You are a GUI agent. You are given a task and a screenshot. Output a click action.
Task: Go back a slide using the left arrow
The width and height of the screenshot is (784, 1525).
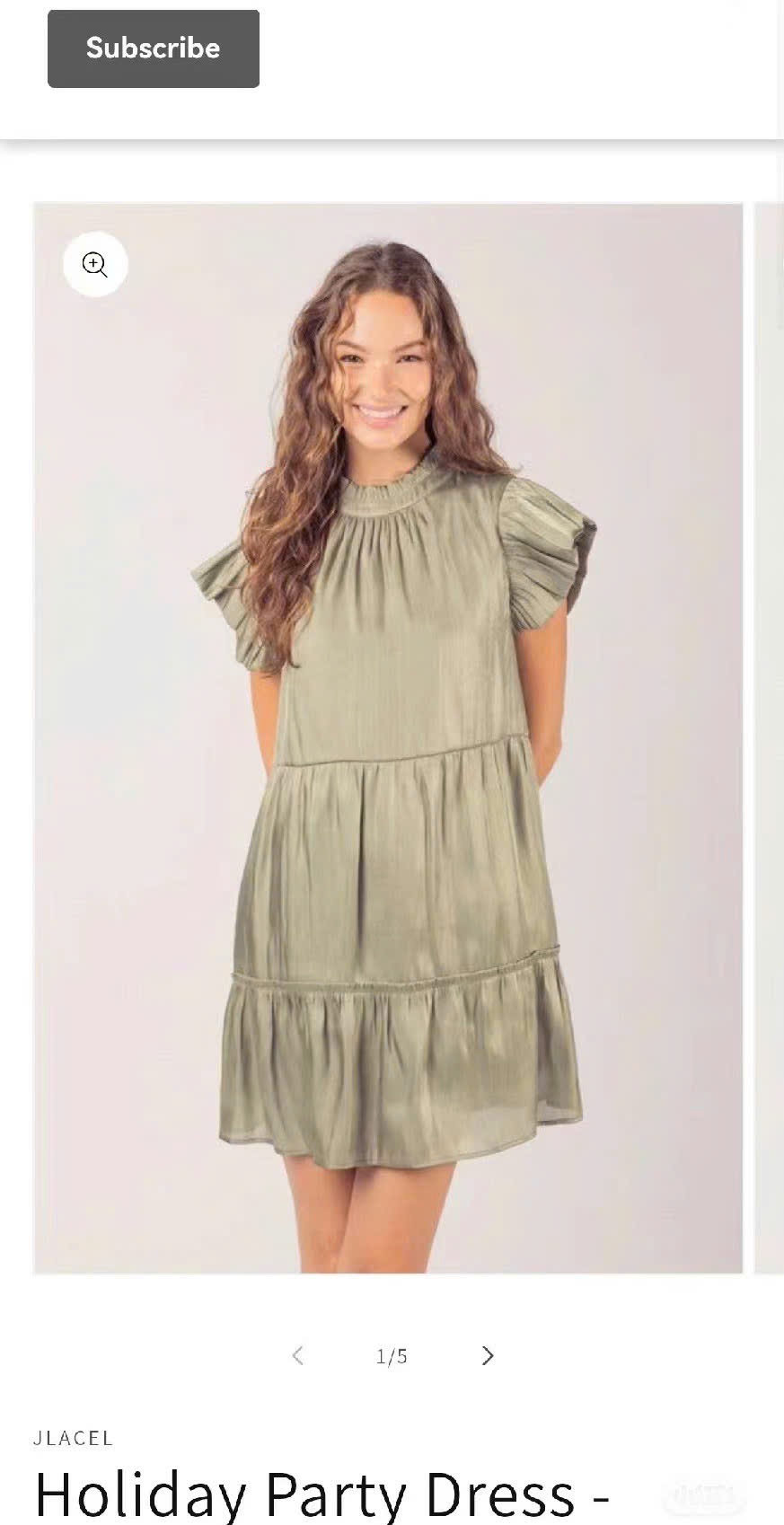pyautogui.click(x=296, y=1356)
